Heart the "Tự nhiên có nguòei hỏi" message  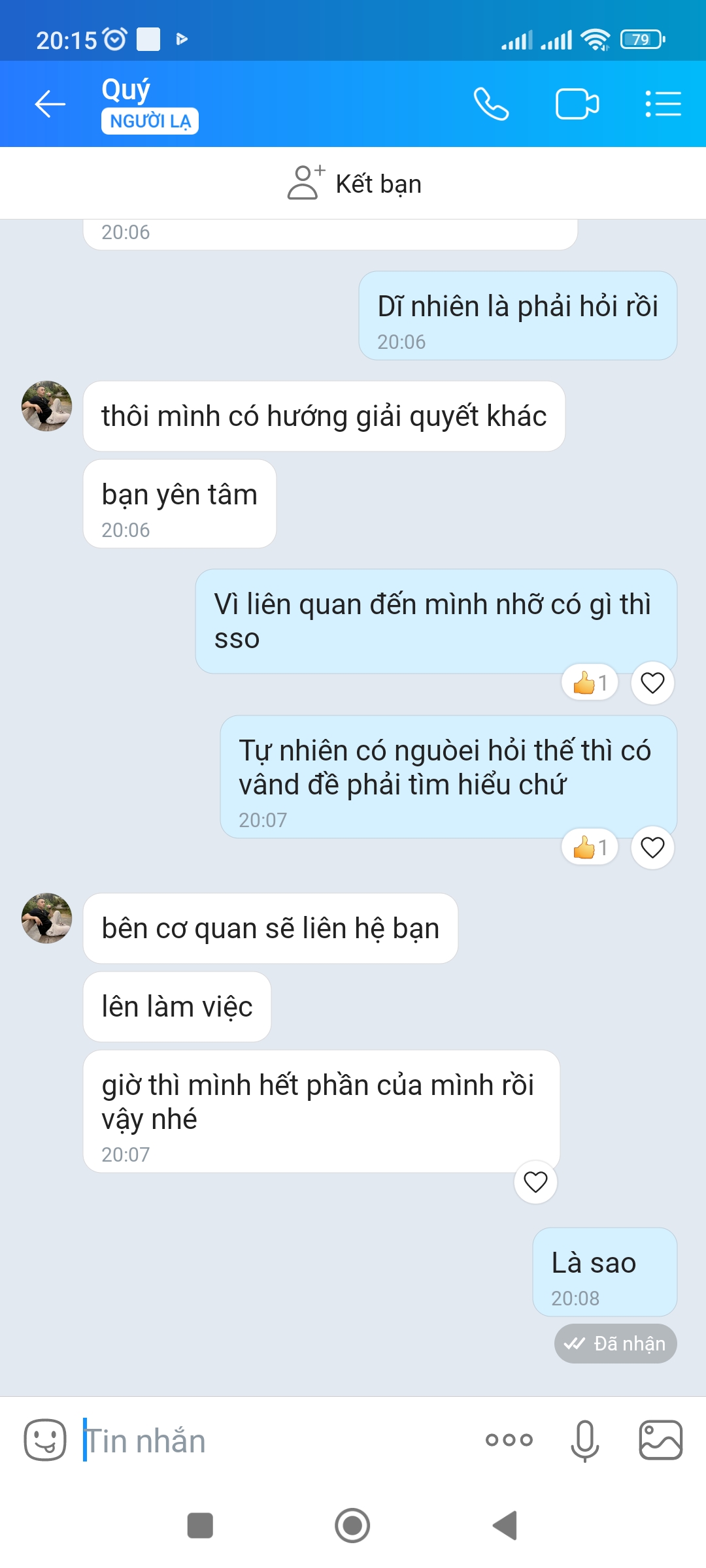click(652, 847)
